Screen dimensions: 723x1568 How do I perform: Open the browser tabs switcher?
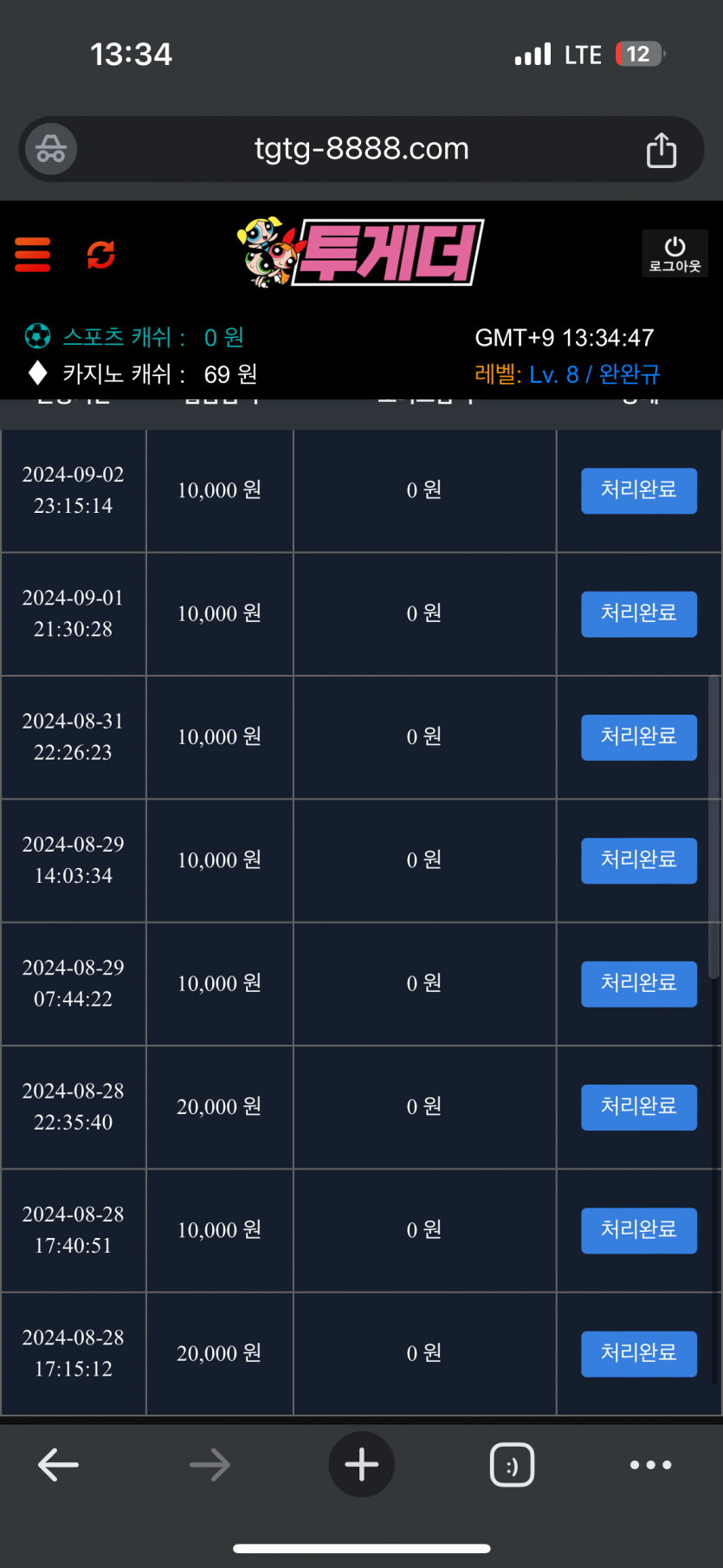pos(512,1465)
